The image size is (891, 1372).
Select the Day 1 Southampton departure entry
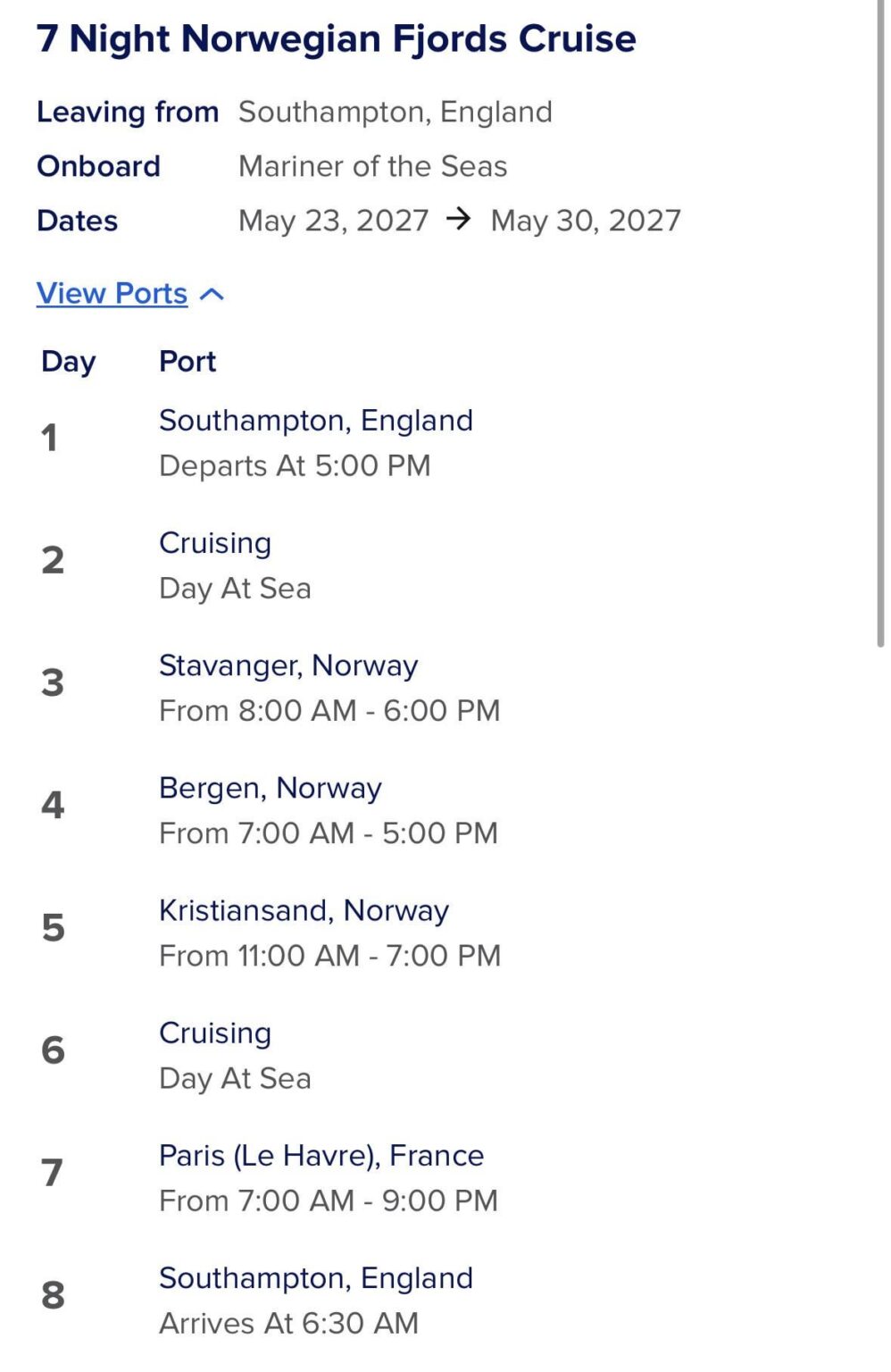point(316,420)
